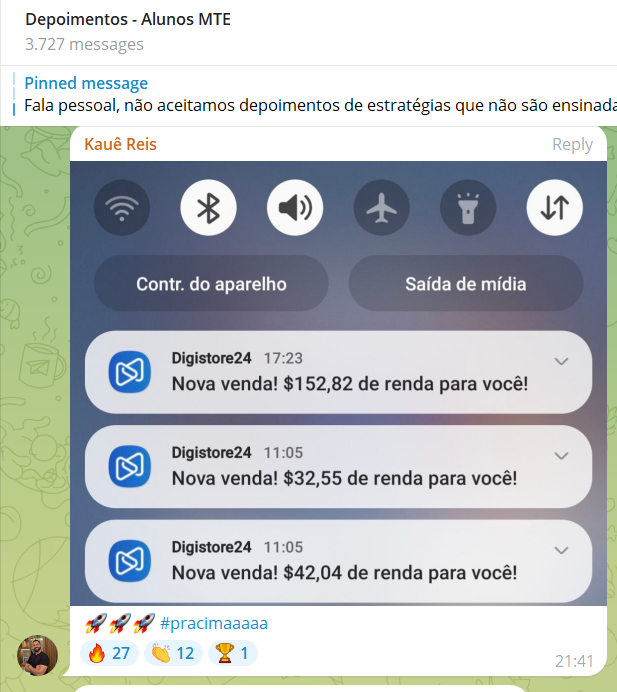The height and width of the screenshot is (692, 617).
Task: Open the sender's avatar photo
Action: (37, 655)
